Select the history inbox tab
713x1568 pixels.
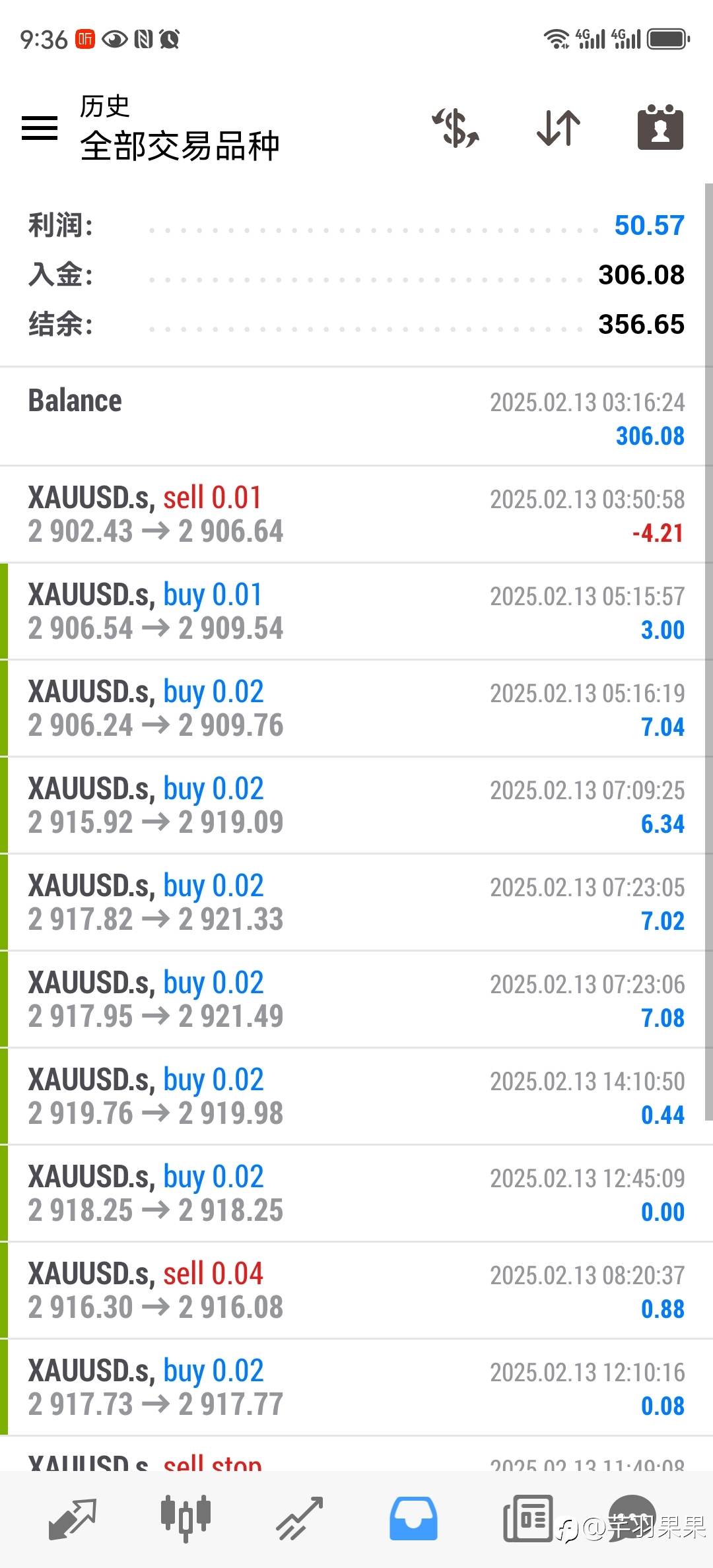click(x=413, y=1519)
